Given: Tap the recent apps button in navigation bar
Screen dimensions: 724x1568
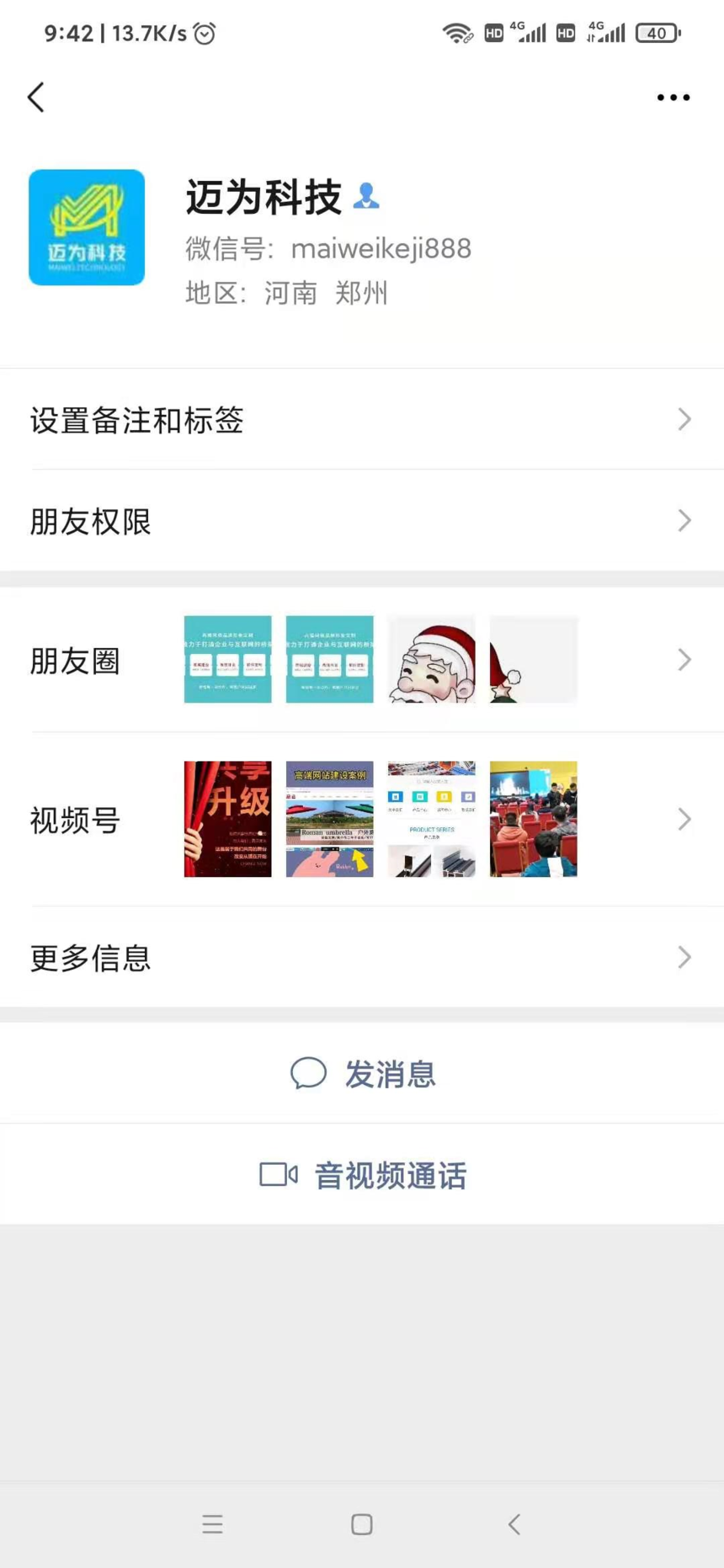Looking at the screenshot, I should (x=212, y=1523).
